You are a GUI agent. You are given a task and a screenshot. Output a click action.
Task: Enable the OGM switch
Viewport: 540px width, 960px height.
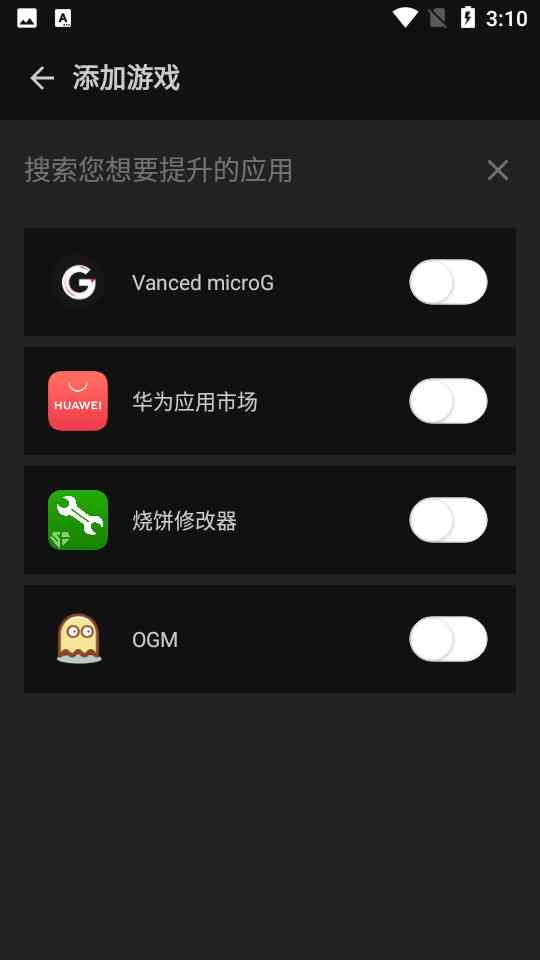click(x=448, y=639)
